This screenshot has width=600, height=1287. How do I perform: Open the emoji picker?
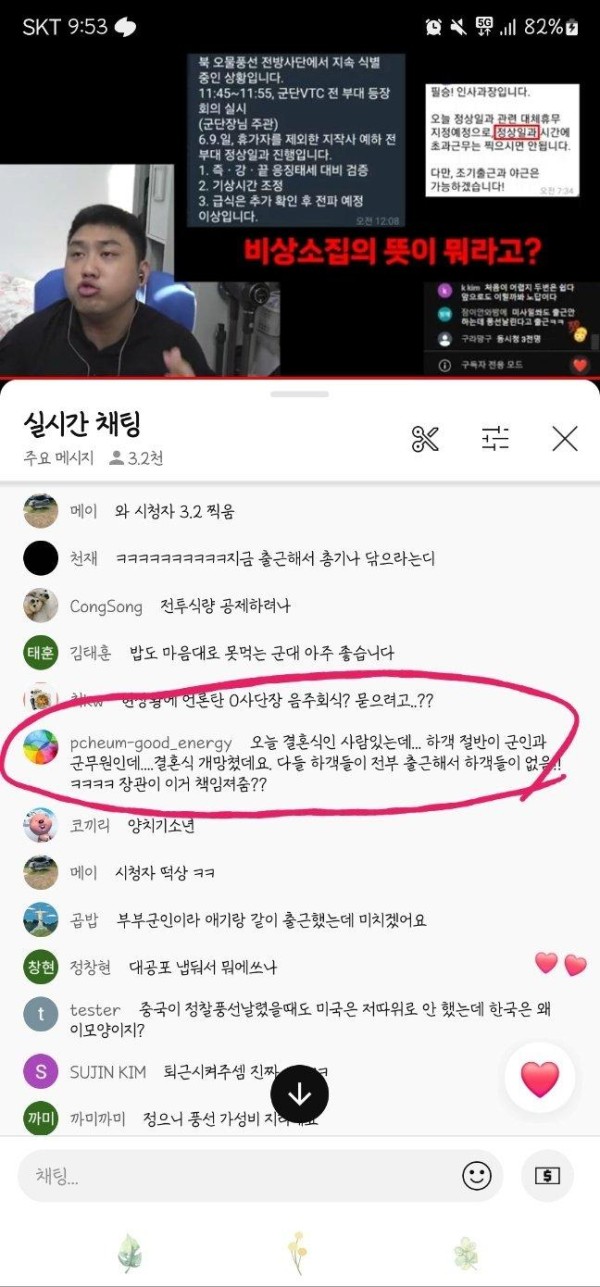(x=476, y=1175)
